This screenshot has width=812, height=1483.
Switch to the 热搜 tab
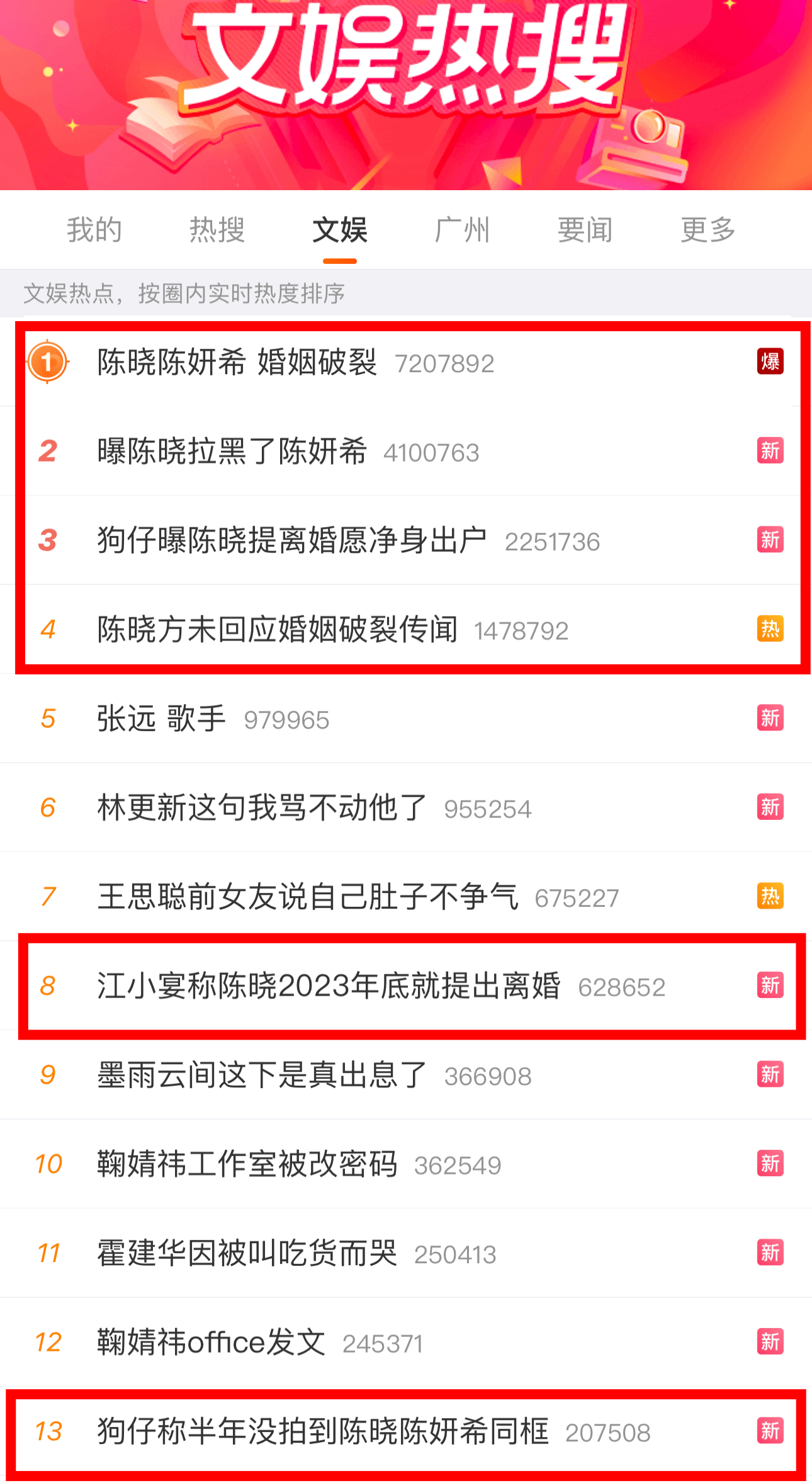217,230
